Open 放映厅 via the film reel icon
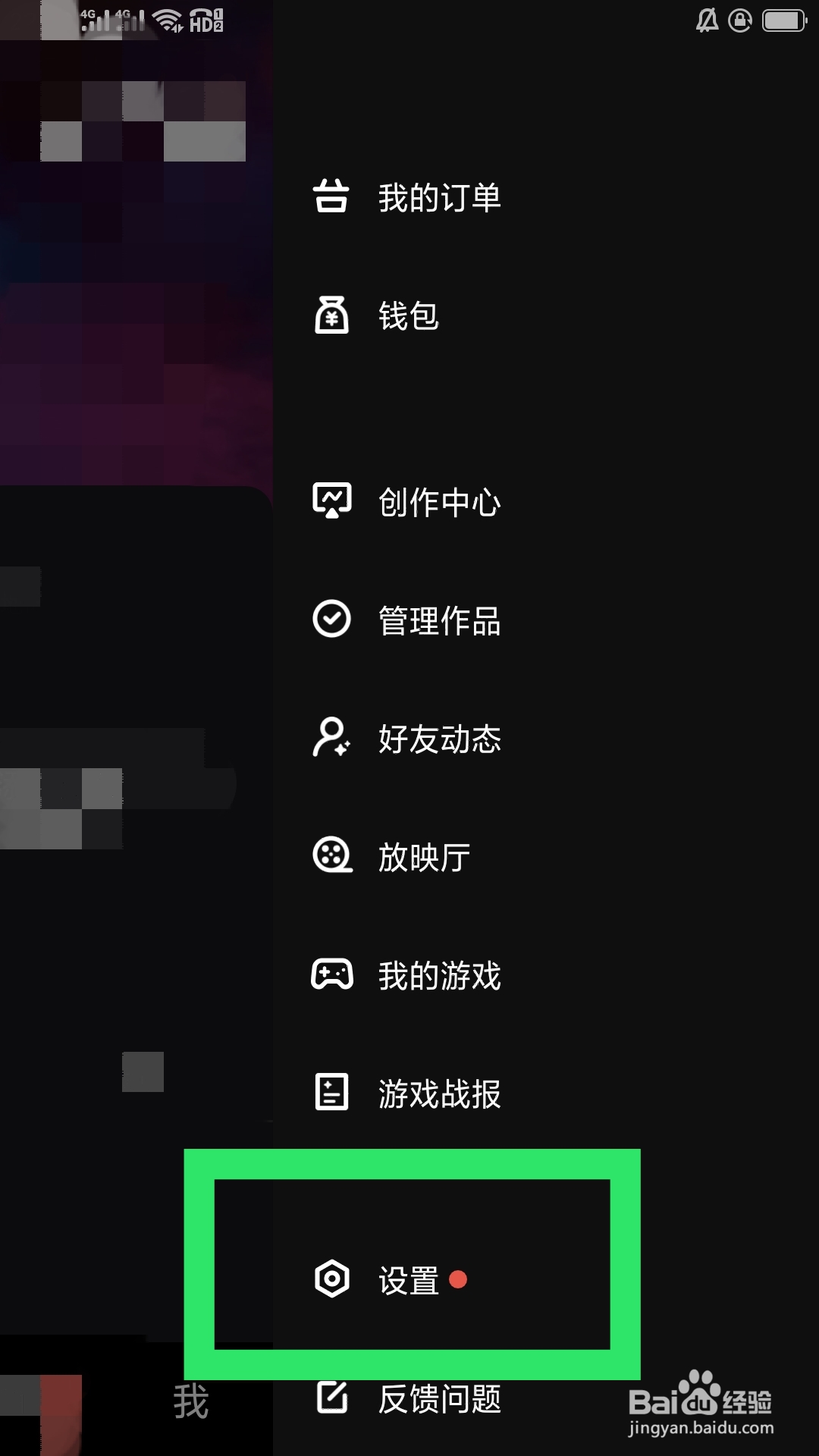This screenshot has width=819, height=1456. tap(331, 857)
